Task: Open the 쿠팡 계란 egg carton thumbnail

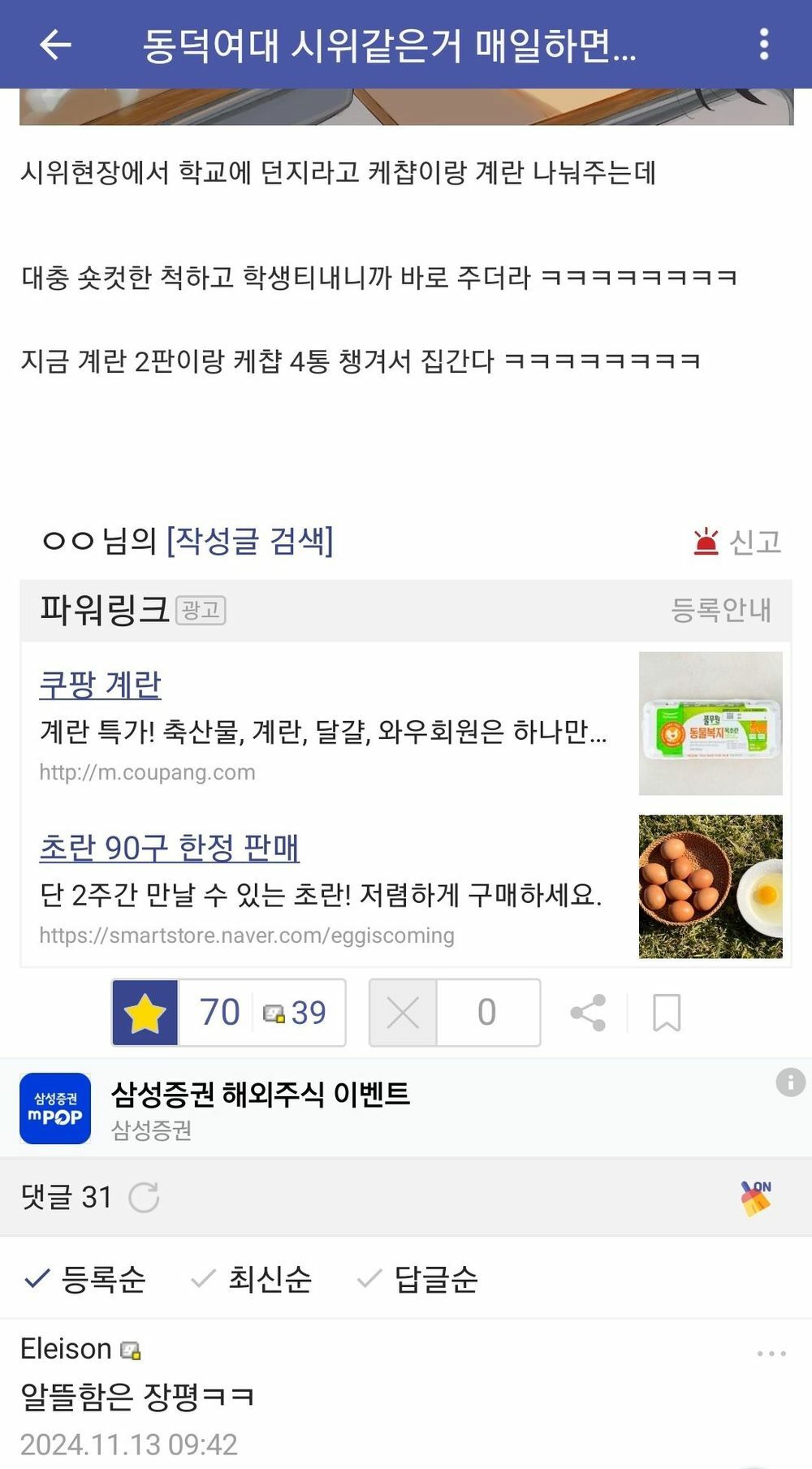Action: 710,723
